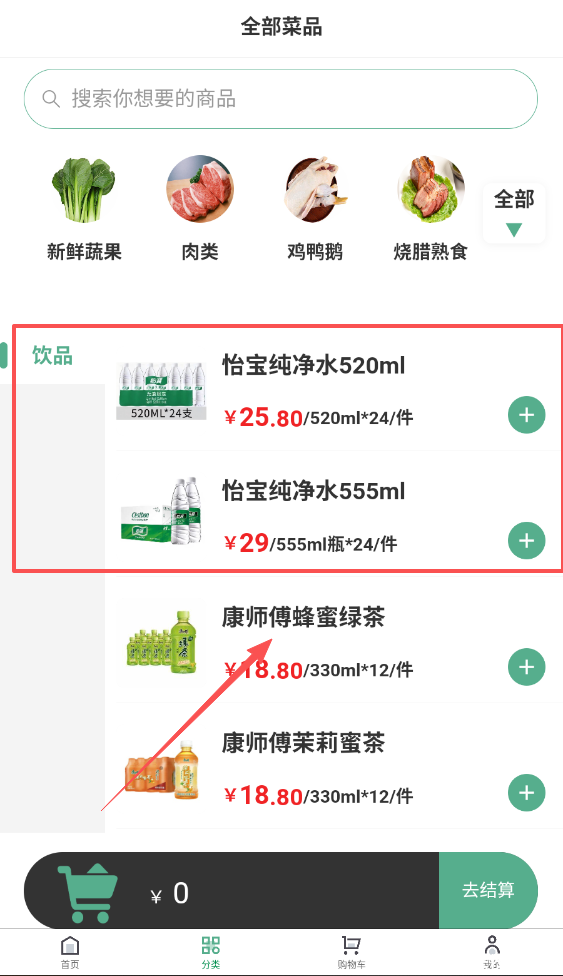Viewport: 563px width, 976px height.
Task: Add 怡宝纯净水555ml to cart
Action: click(x=527, y=541)
